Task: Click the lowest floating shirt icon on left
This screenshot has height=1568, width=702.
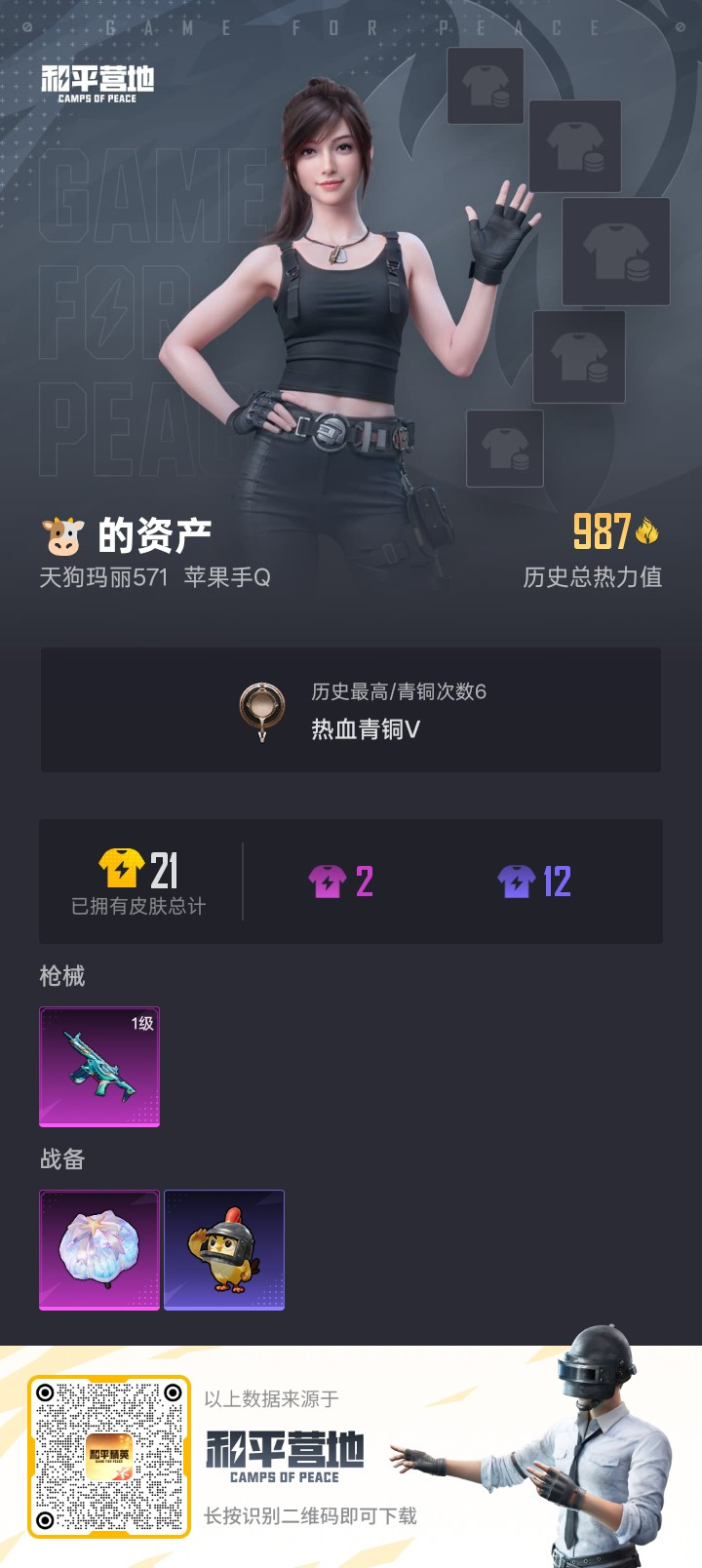Action: click(503, 451)
